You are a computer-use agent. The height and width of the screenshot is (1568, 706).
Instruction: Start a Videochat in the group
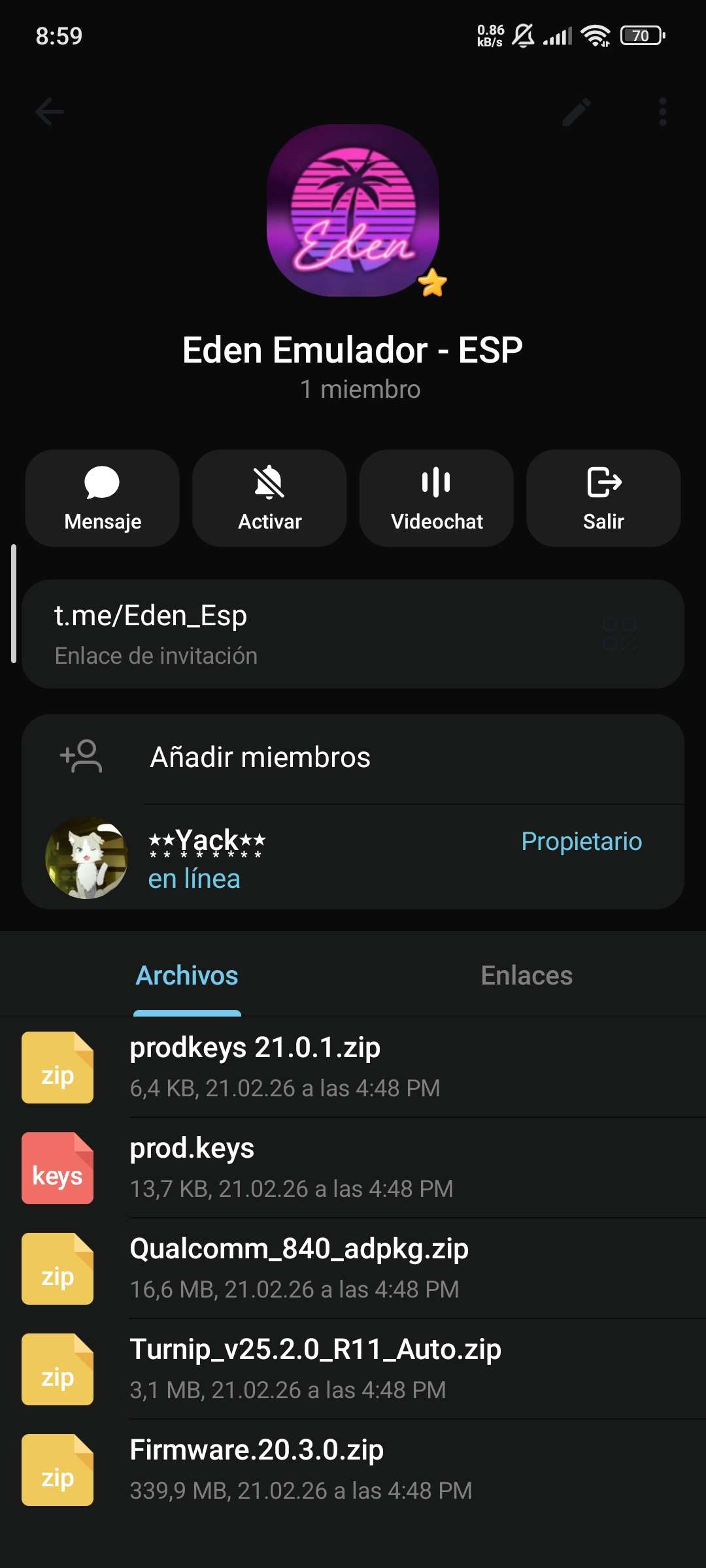point(437,498)
